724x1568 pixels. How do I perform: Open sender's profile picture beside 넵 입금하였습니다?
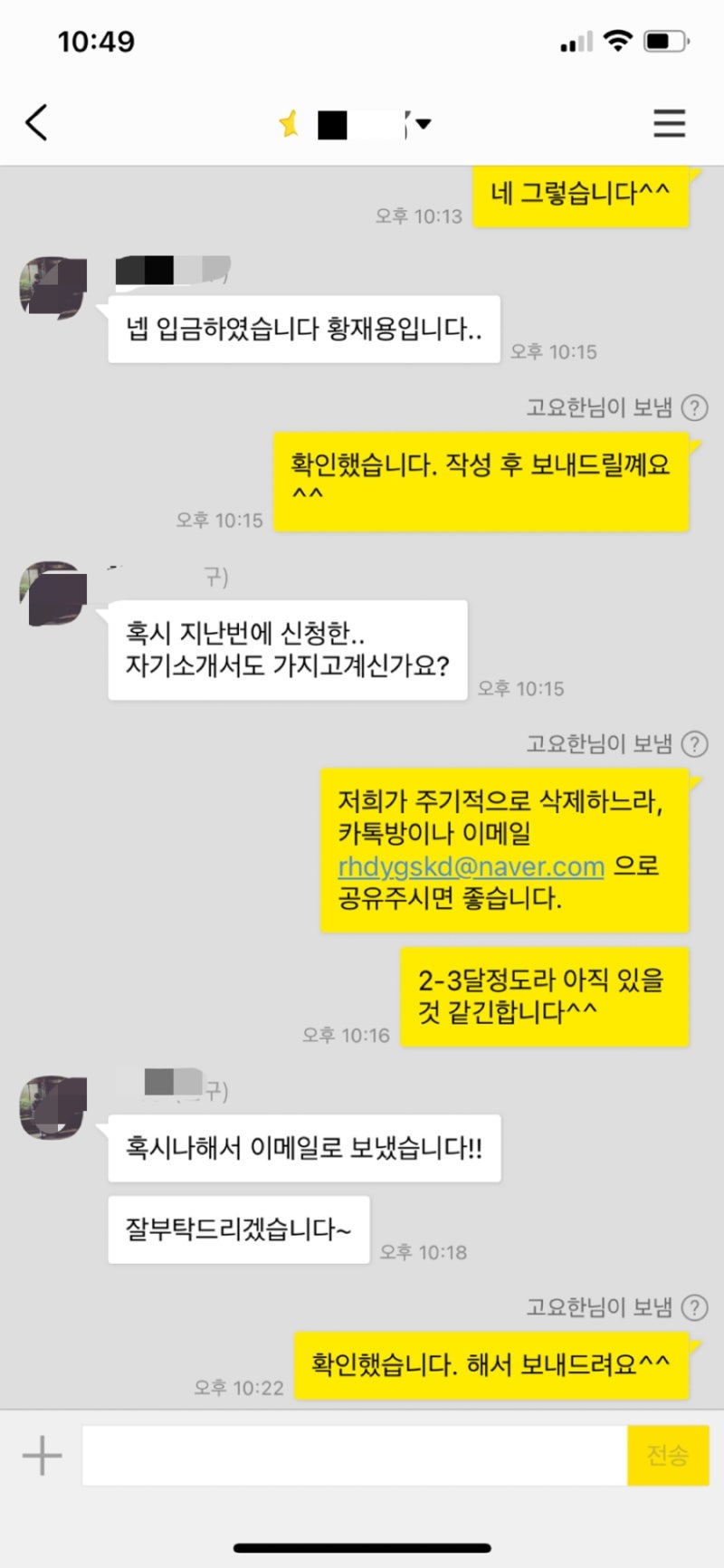tap(52, 287)
